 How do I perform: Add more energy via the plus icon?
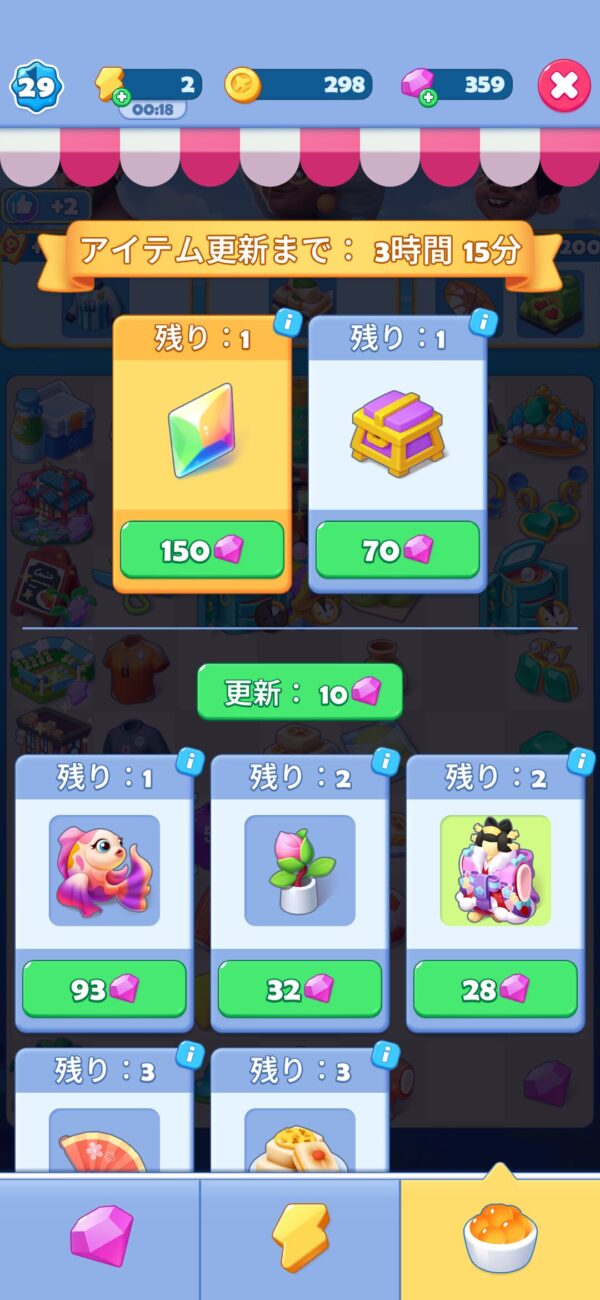point(122,98)
